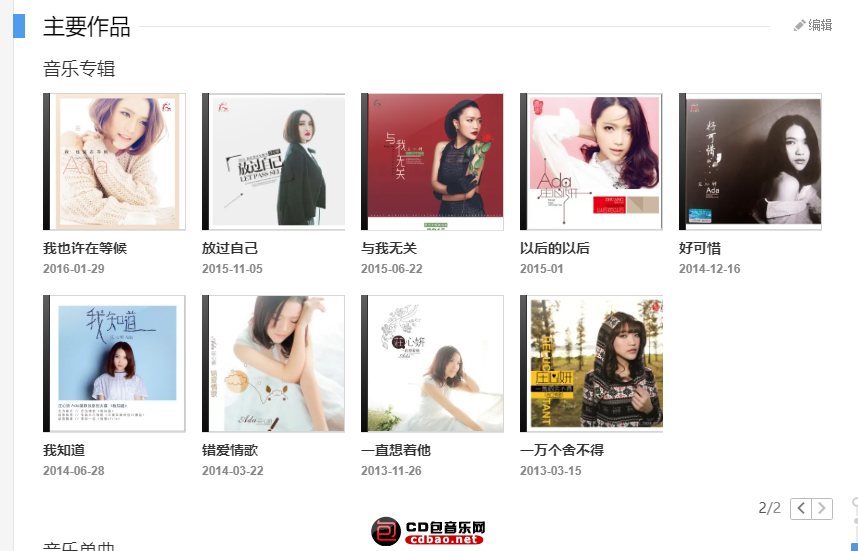Open album 一直想着他
The width and height of the screenshot is (858, 551).
[432, 364]
